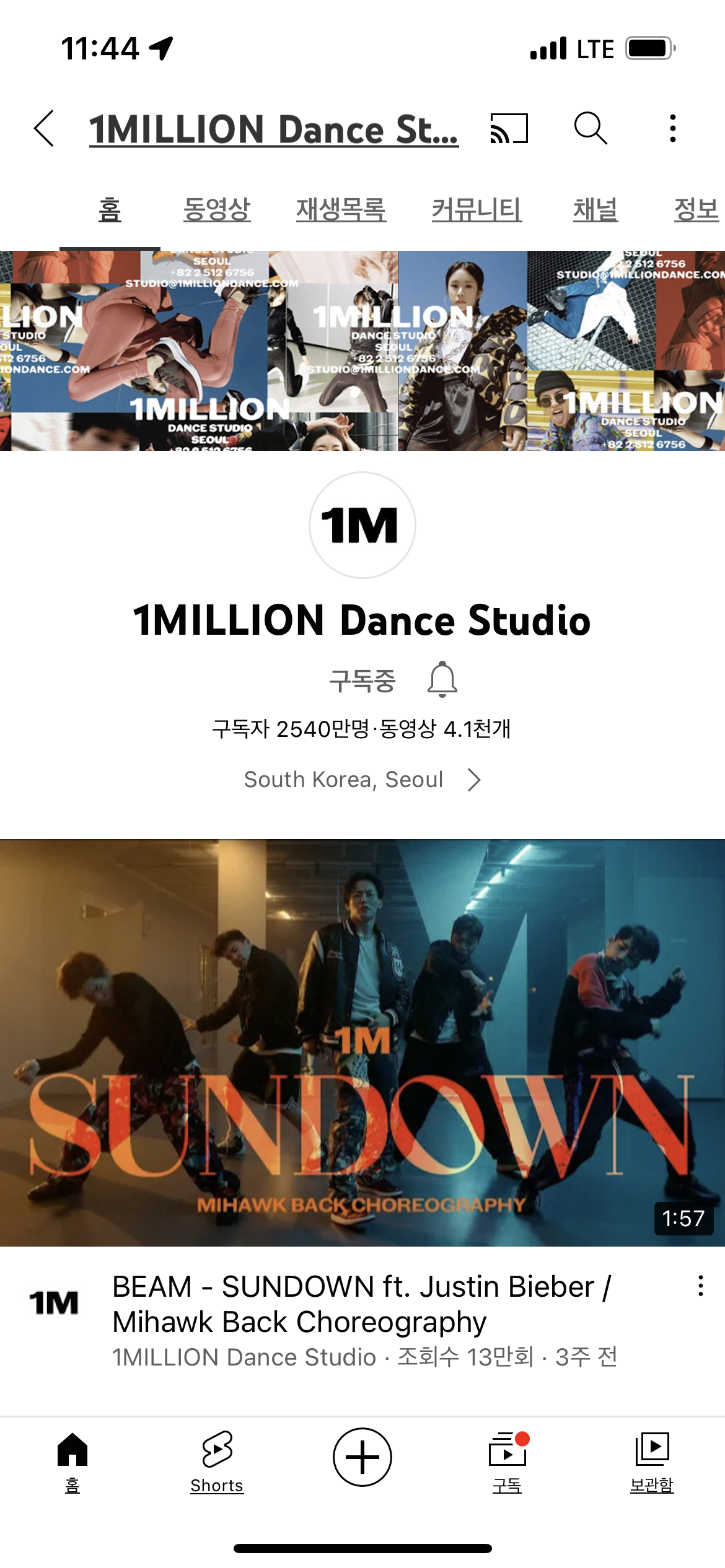Screen dimensions: 725x1568
Task: Open options for the BEAM SUNDOWN video
Action: tap(700, 1286)
